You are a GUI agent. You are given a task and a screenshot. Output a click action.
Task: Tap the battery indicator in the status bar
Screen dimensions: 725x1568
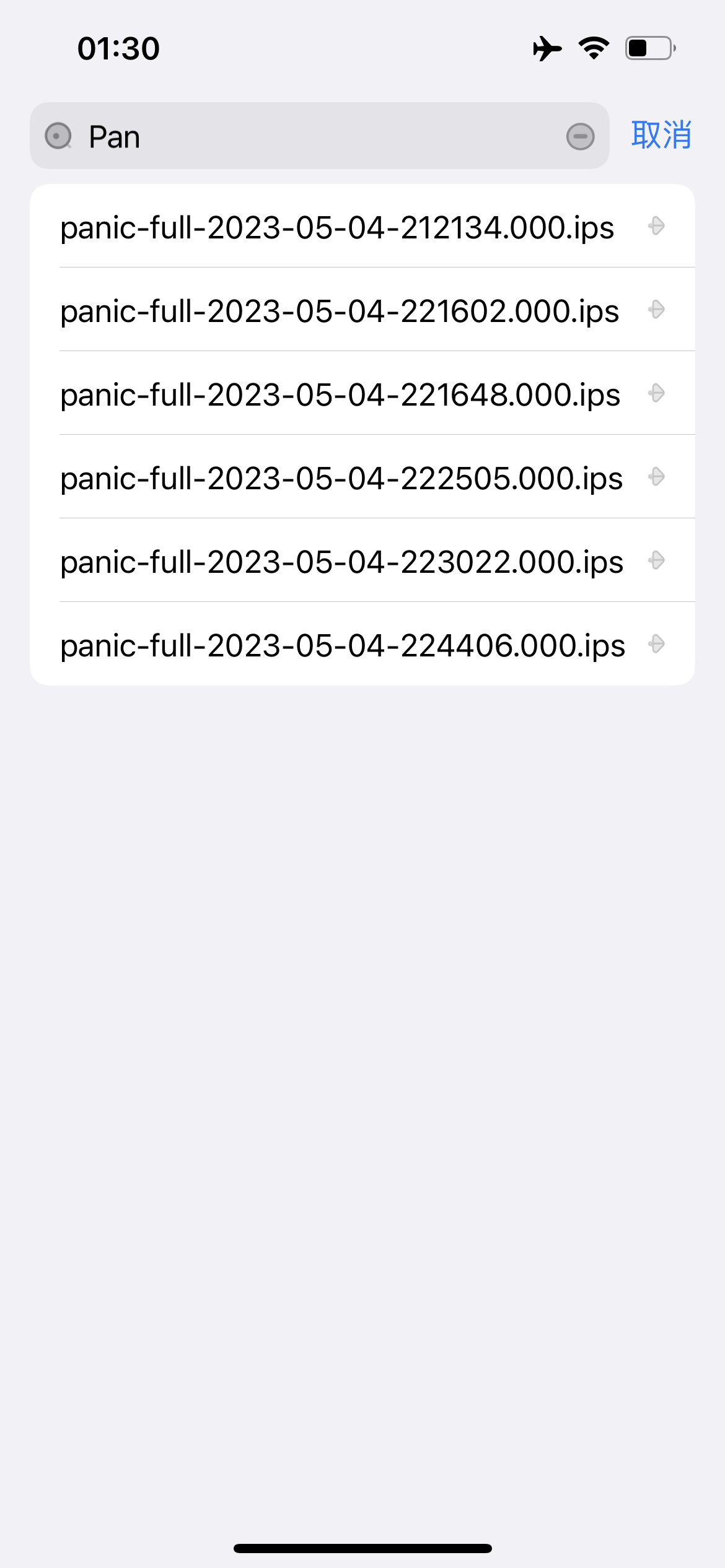click(648, 48)
